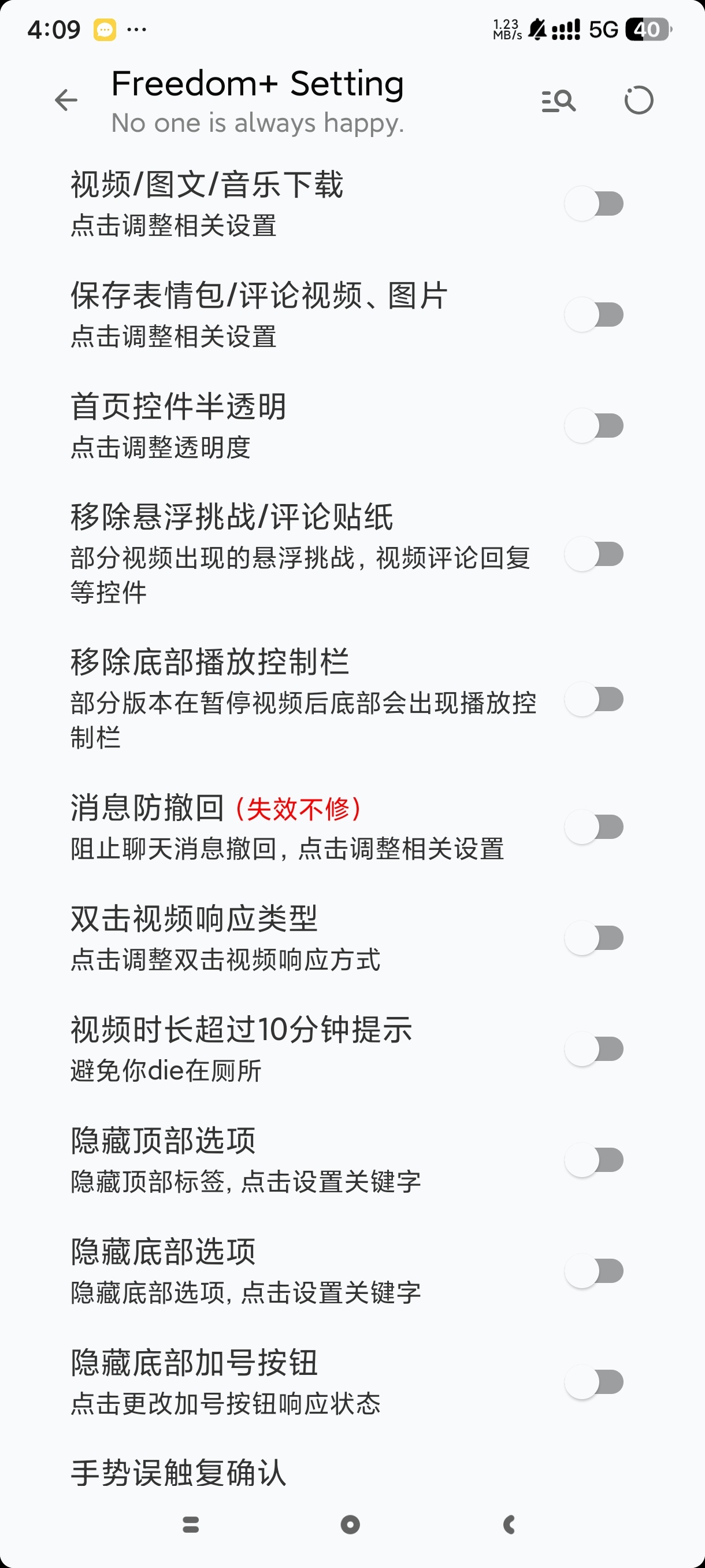Image resolution: width=705 pixels, height=1568 pixels.
Task: Switch on 移除底部播放控制栏
Action: click(x=594, y=699)
